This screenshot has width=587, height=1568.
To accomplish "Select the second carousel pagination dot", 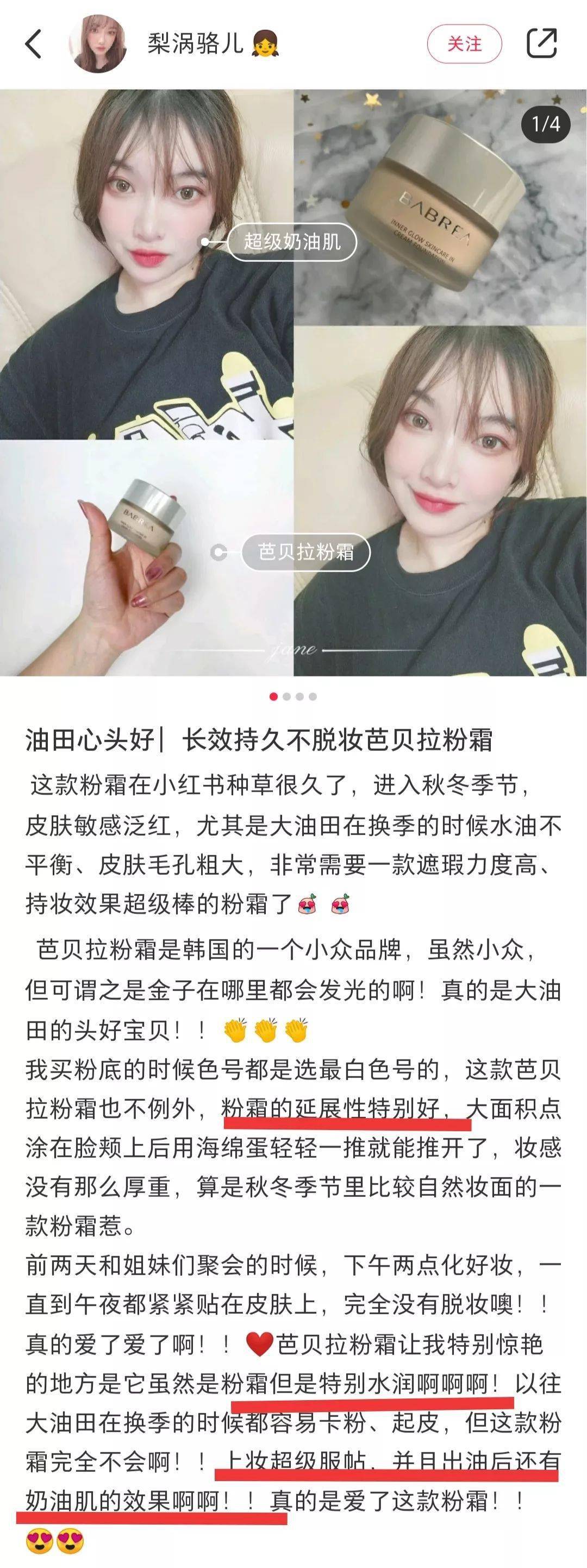I will [287, 697].
